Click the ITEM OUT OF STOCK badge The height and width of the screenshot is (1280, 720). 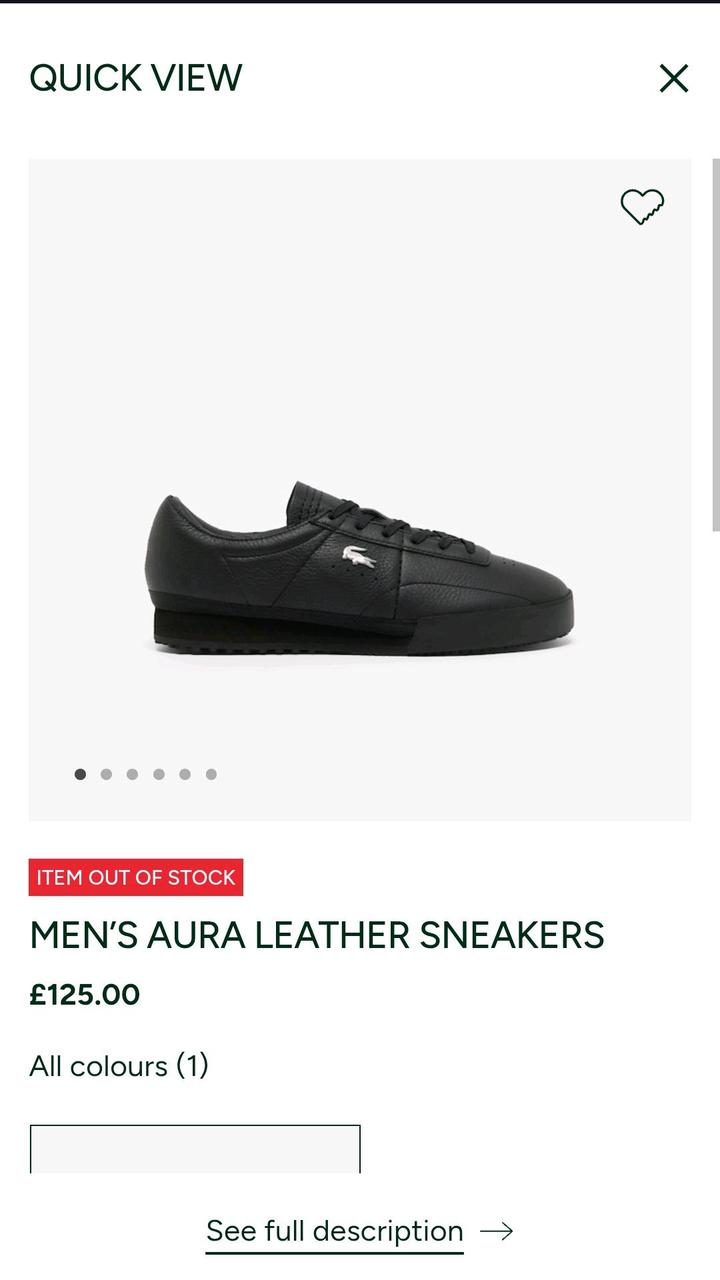135,878
